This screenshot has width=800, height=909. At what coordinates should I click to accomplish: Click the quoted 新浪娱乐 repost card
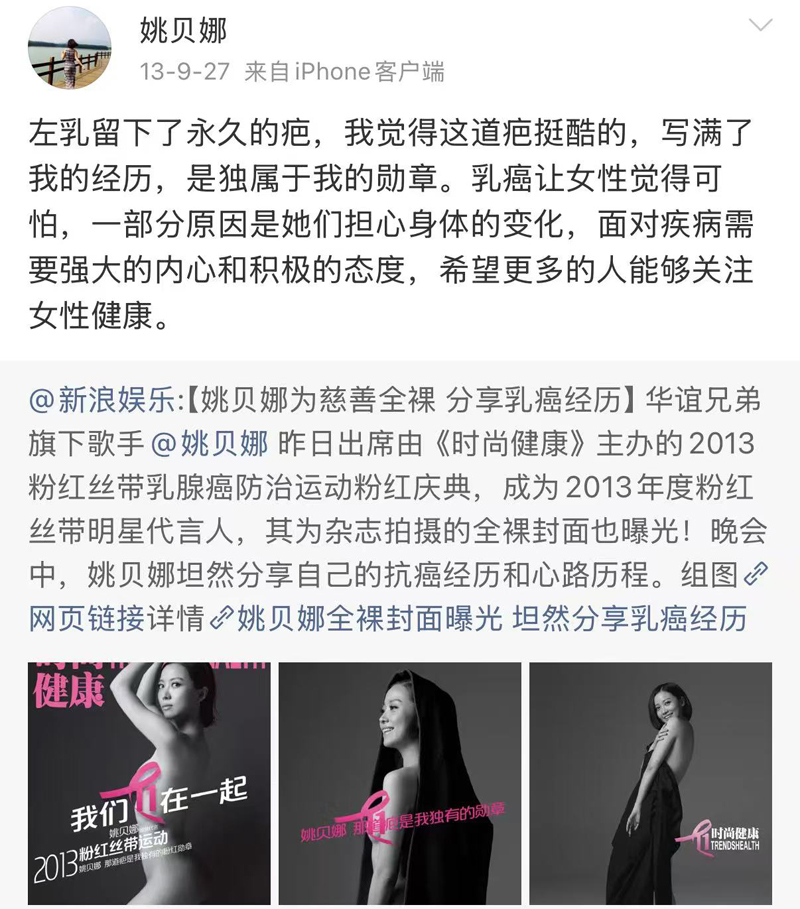click(400, 500)
